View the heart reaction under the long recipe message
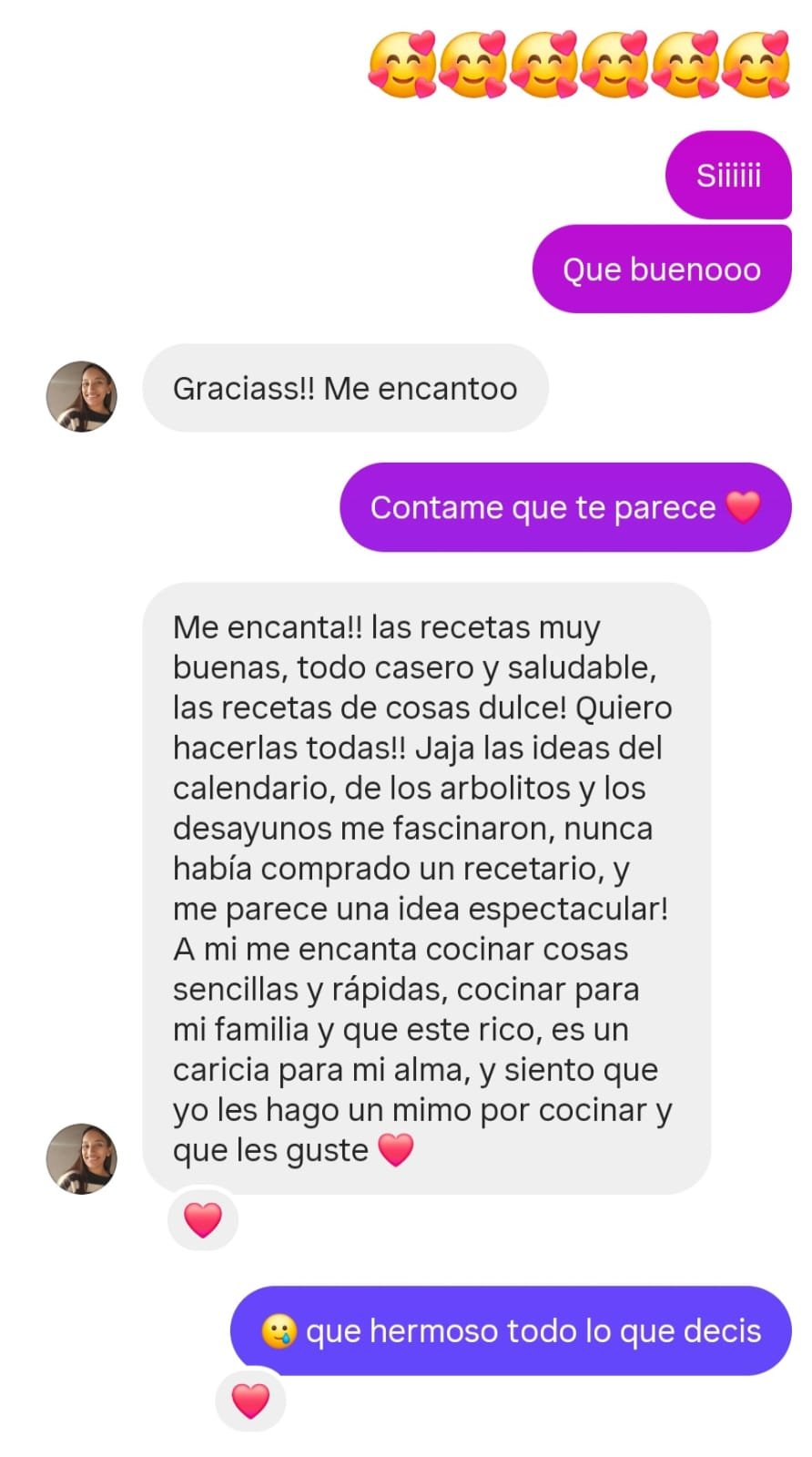 [x=203, y=1219]
